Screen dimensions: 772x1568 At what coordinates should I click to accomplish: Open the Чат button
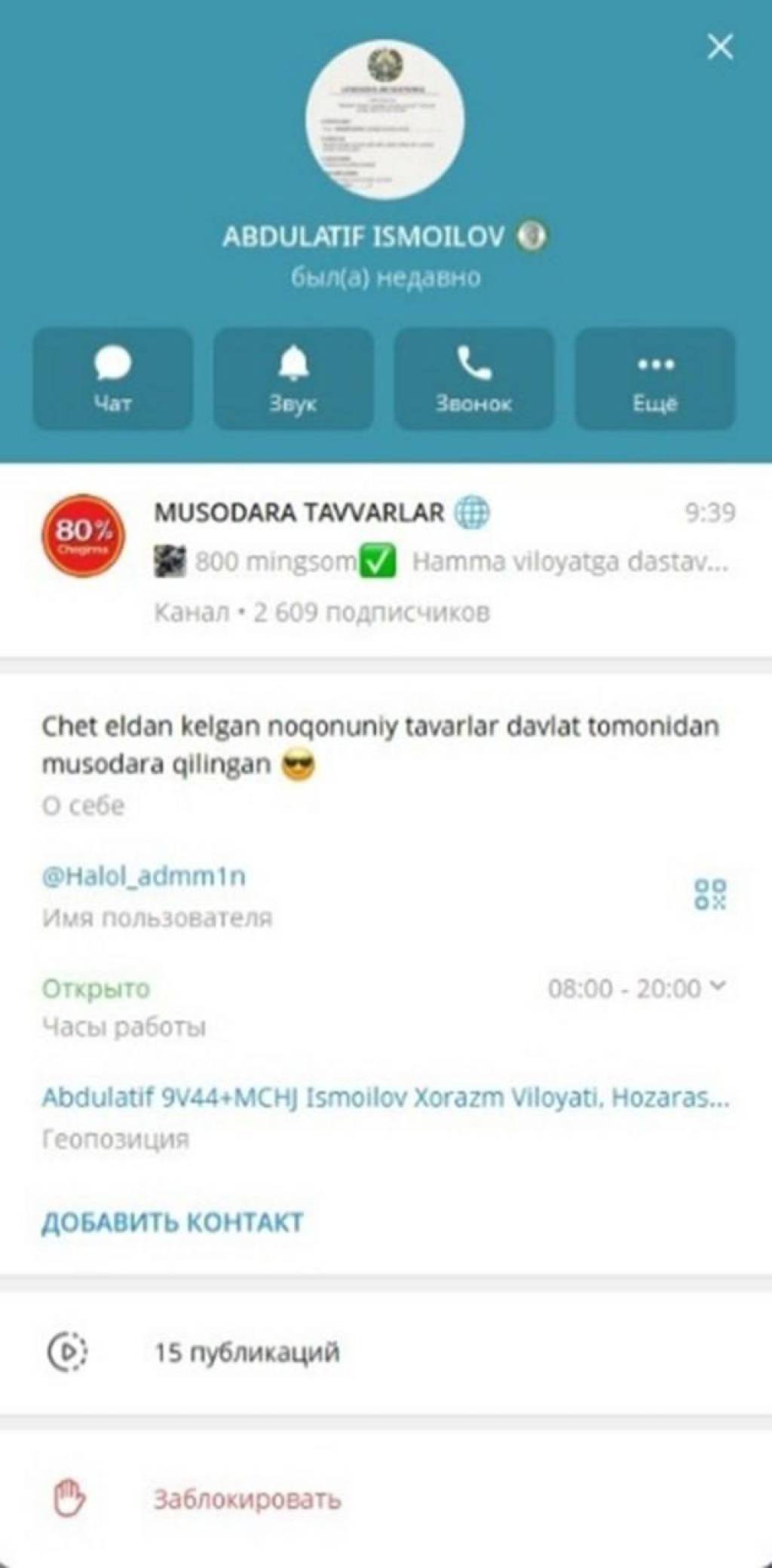click(x=113, y=379)
